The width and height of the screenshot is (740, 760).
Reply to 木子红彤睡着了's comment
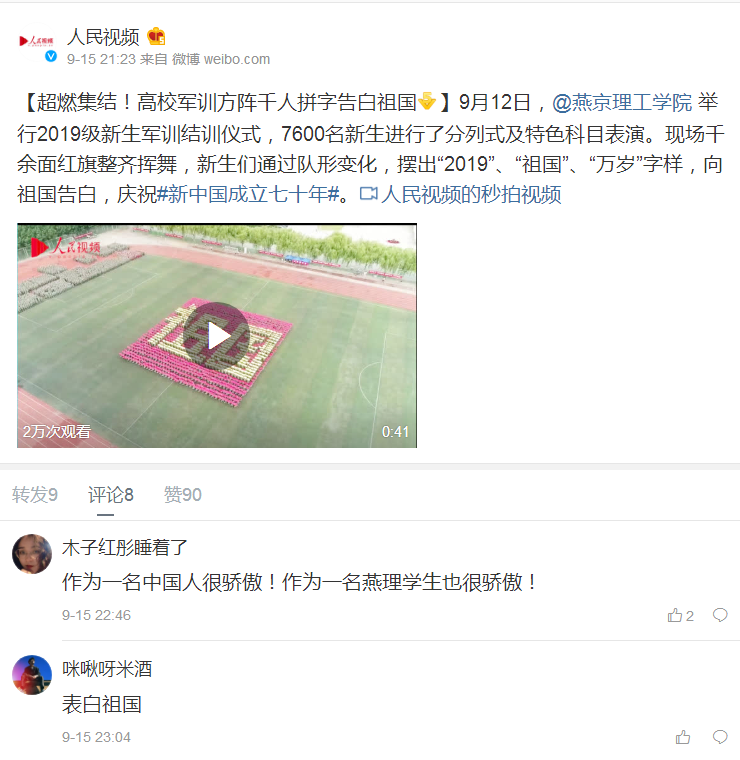click(720, 616)
